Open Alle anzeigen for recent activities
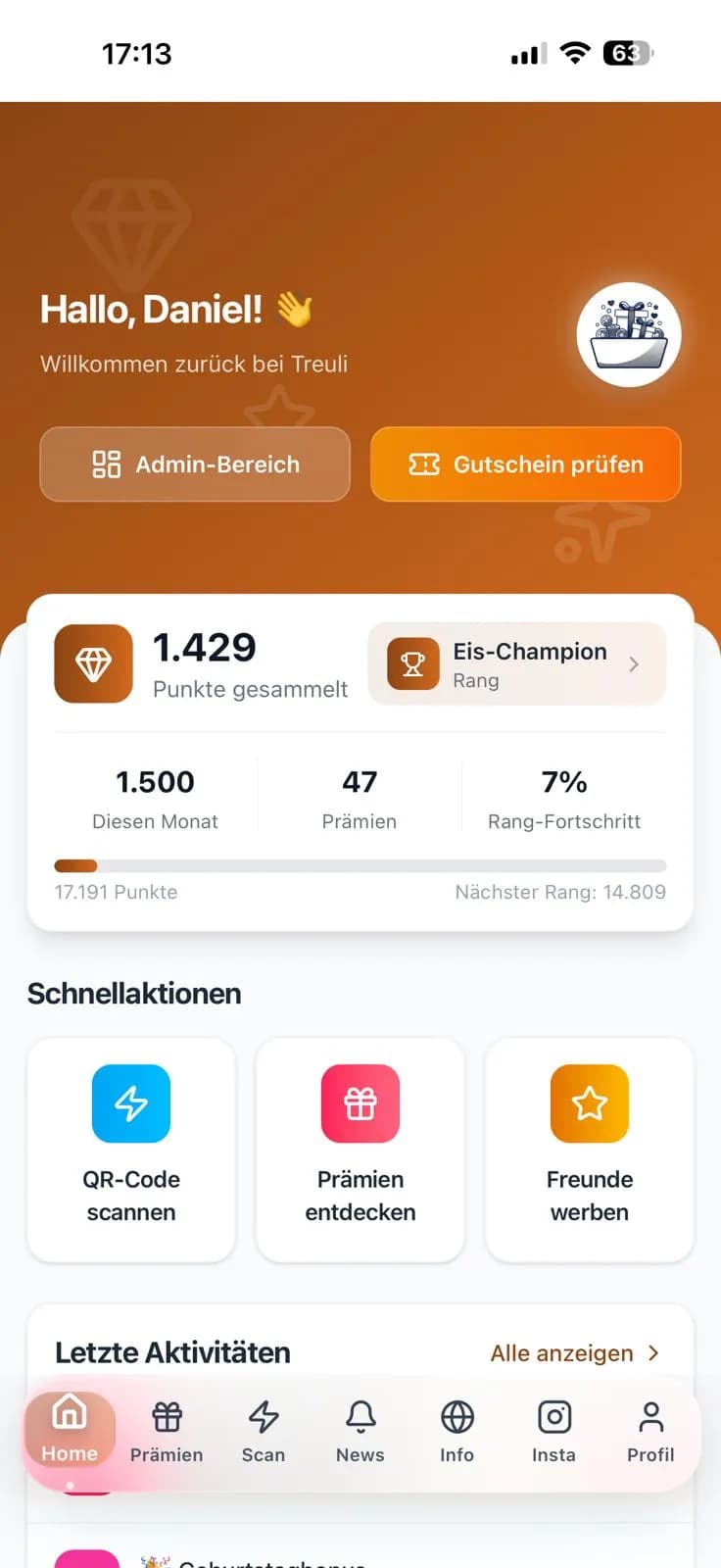This screenshot has height=1568, width=721. (561, 1352)
